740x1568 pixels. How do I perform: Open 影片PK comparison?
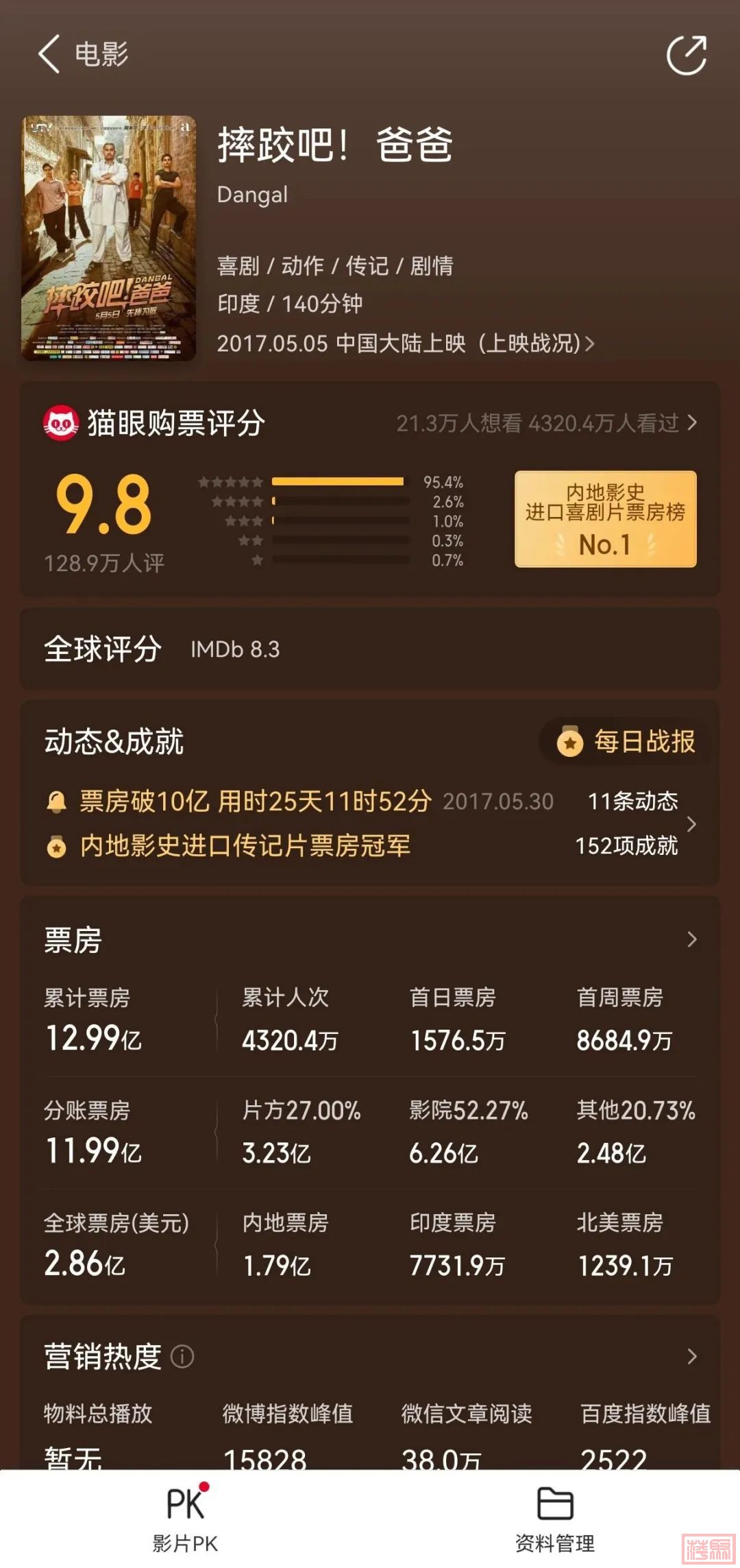point(185,1518)
